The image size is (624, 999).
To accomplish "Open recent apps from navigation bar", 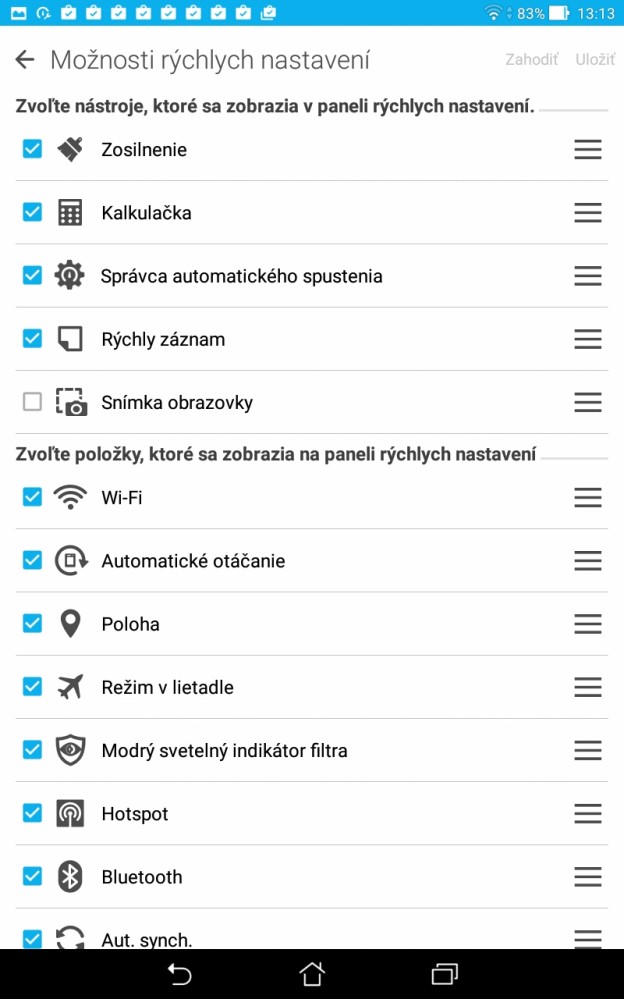I will coord(444,974).
